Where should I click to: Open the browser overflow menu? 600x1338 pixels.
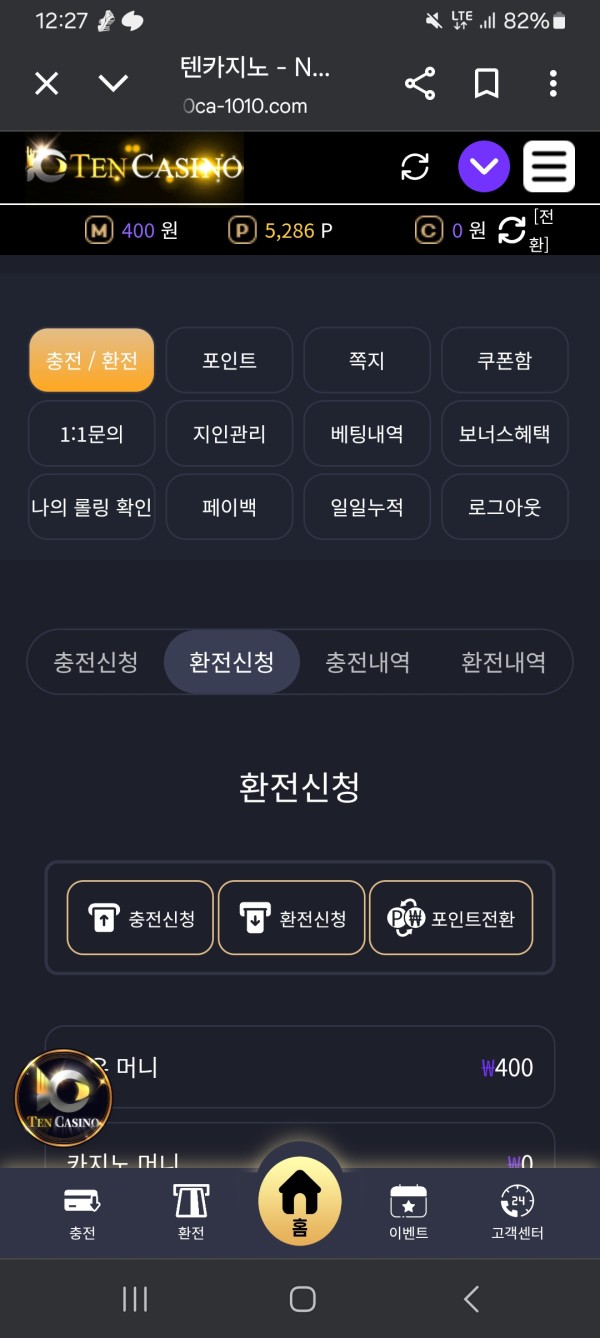point(553,84)
